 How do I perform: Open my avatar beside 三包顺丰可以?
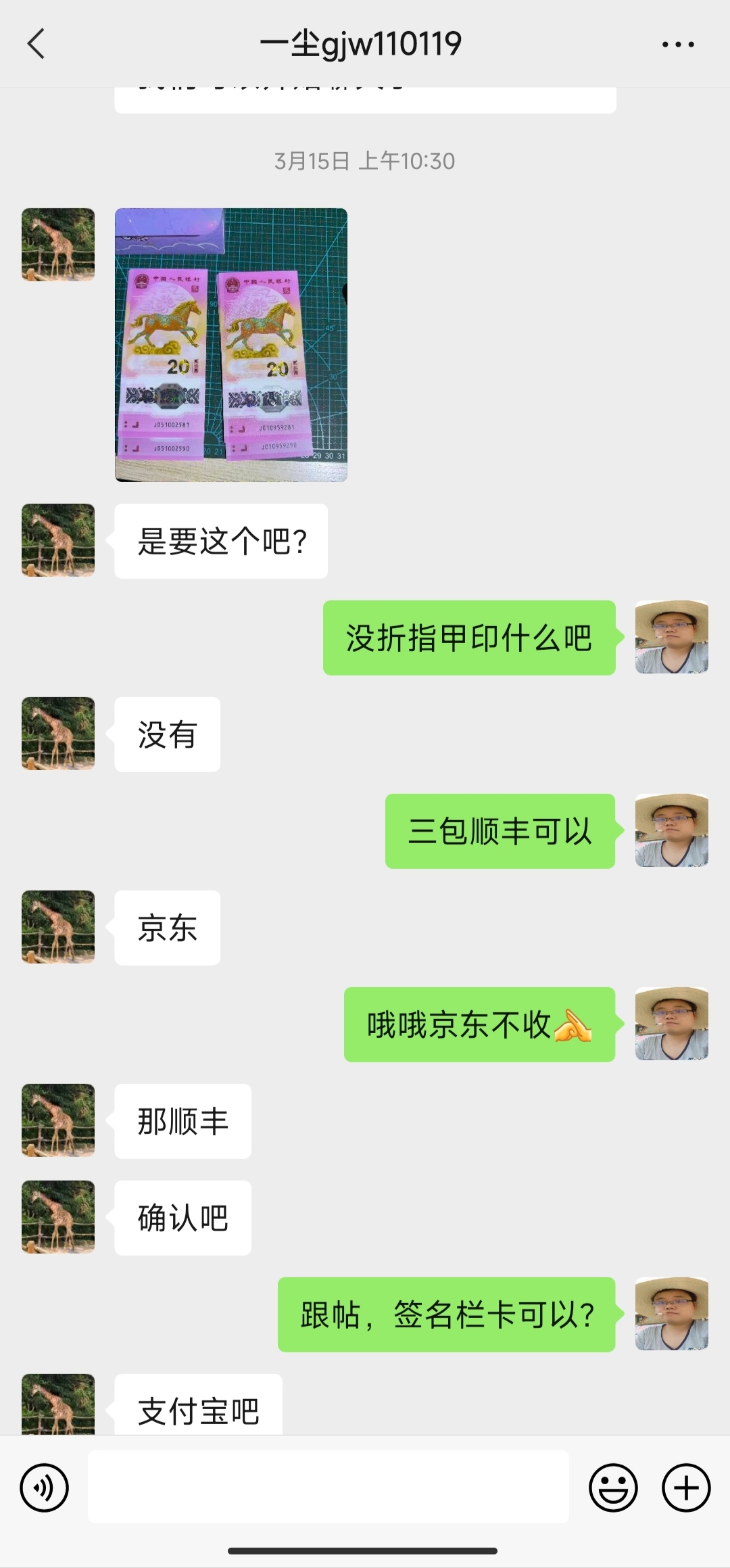click(x=671, y=830)
